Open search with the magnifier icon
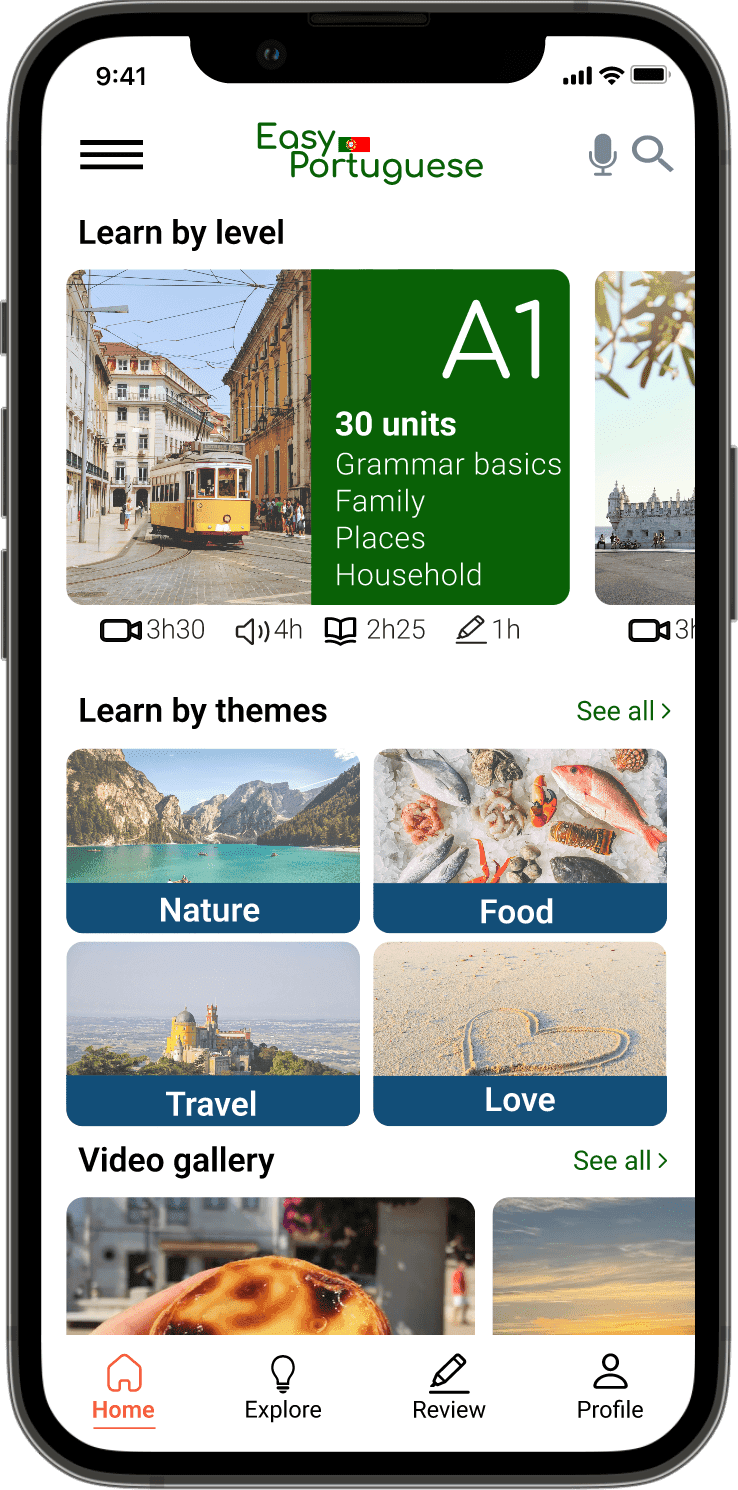This screenshot has height=1490, width=738. [652, 155]
